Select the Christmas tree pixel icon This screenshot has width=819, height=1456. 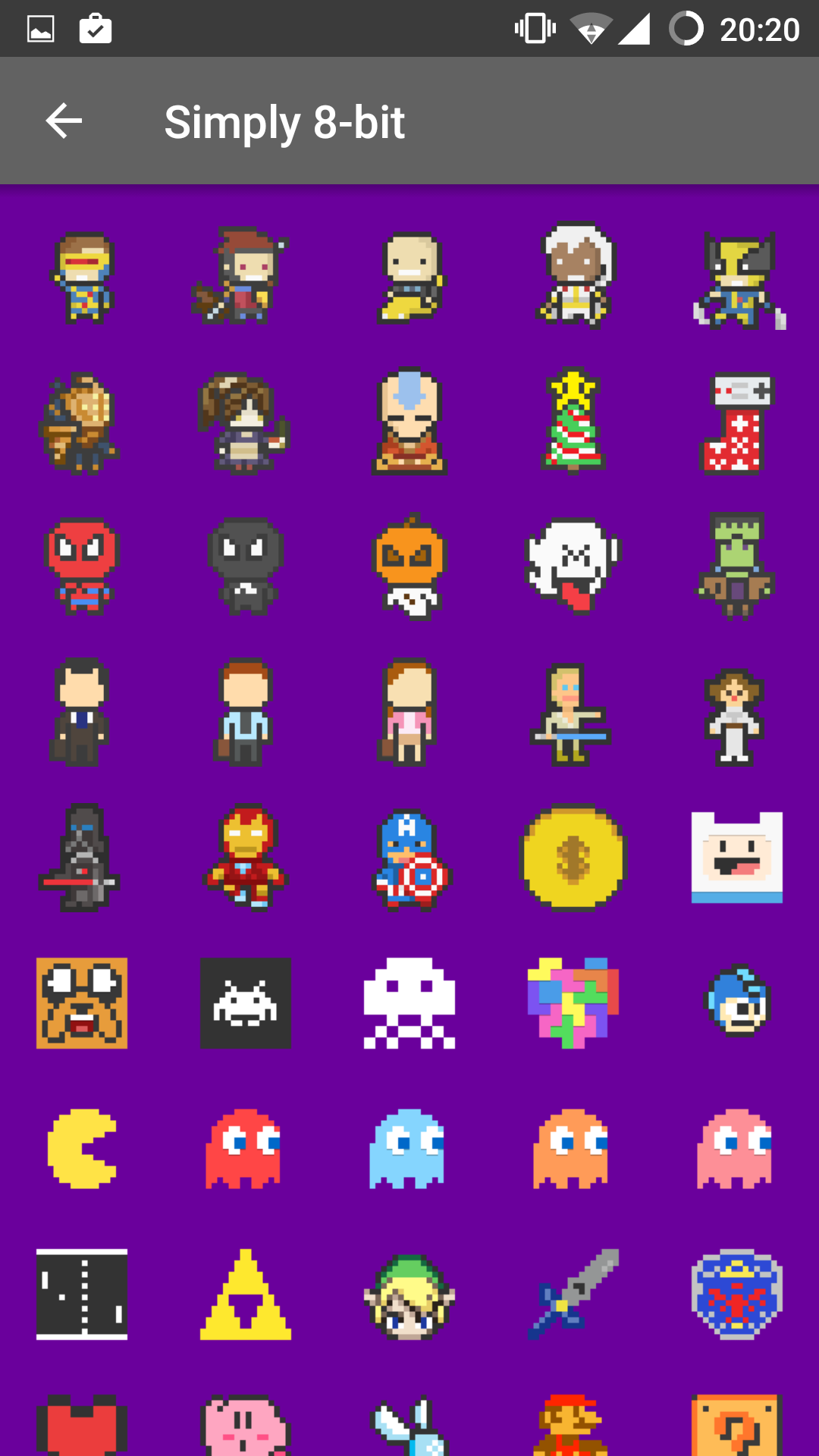tap(573, 422)
